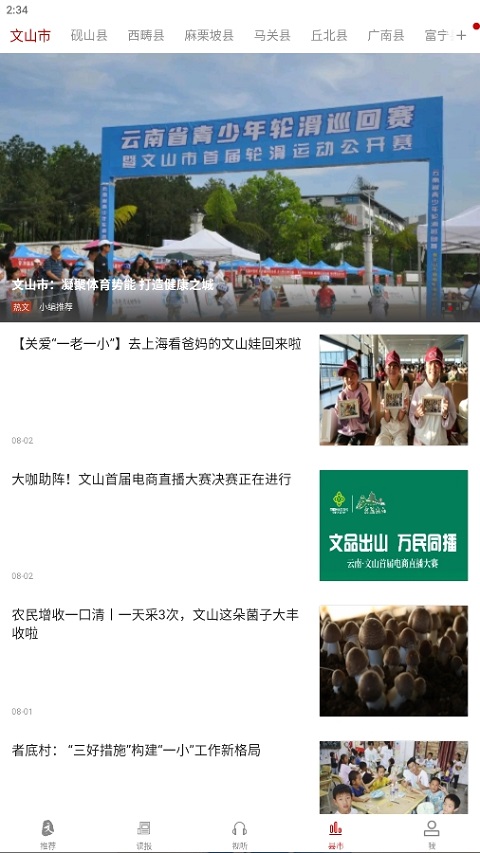Open the 者底村 三好措施 article

pos(240,777)
